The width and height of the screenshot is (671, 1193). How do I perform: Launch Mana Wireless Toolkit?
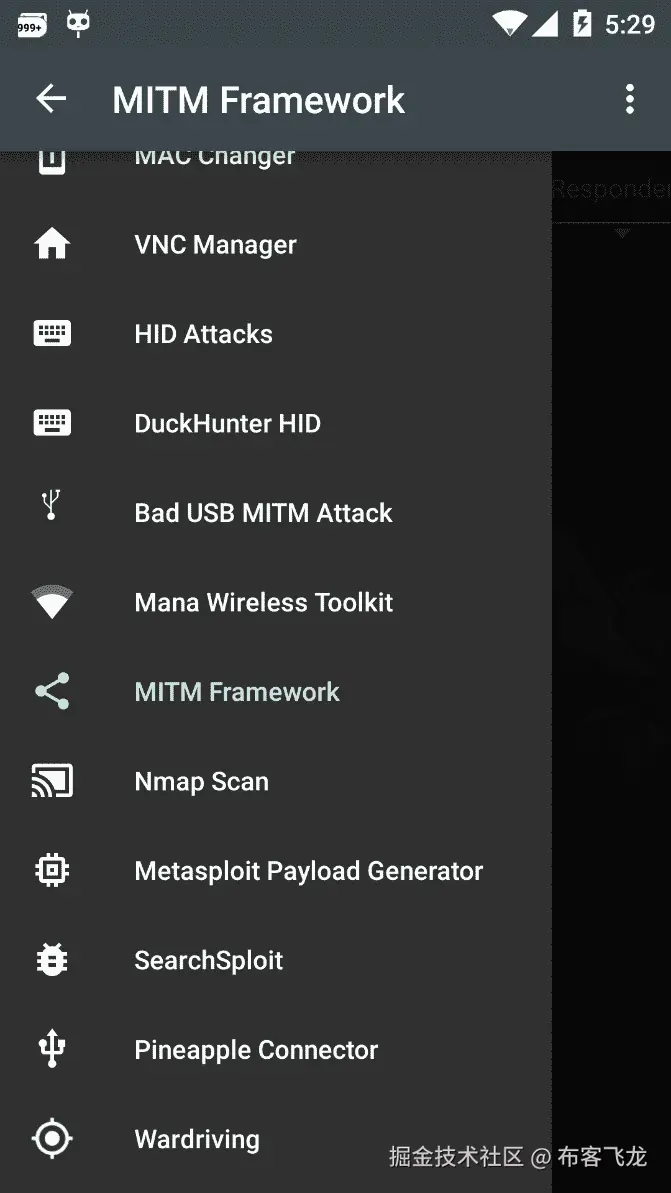pyautogui.click(x=263, y=603)
